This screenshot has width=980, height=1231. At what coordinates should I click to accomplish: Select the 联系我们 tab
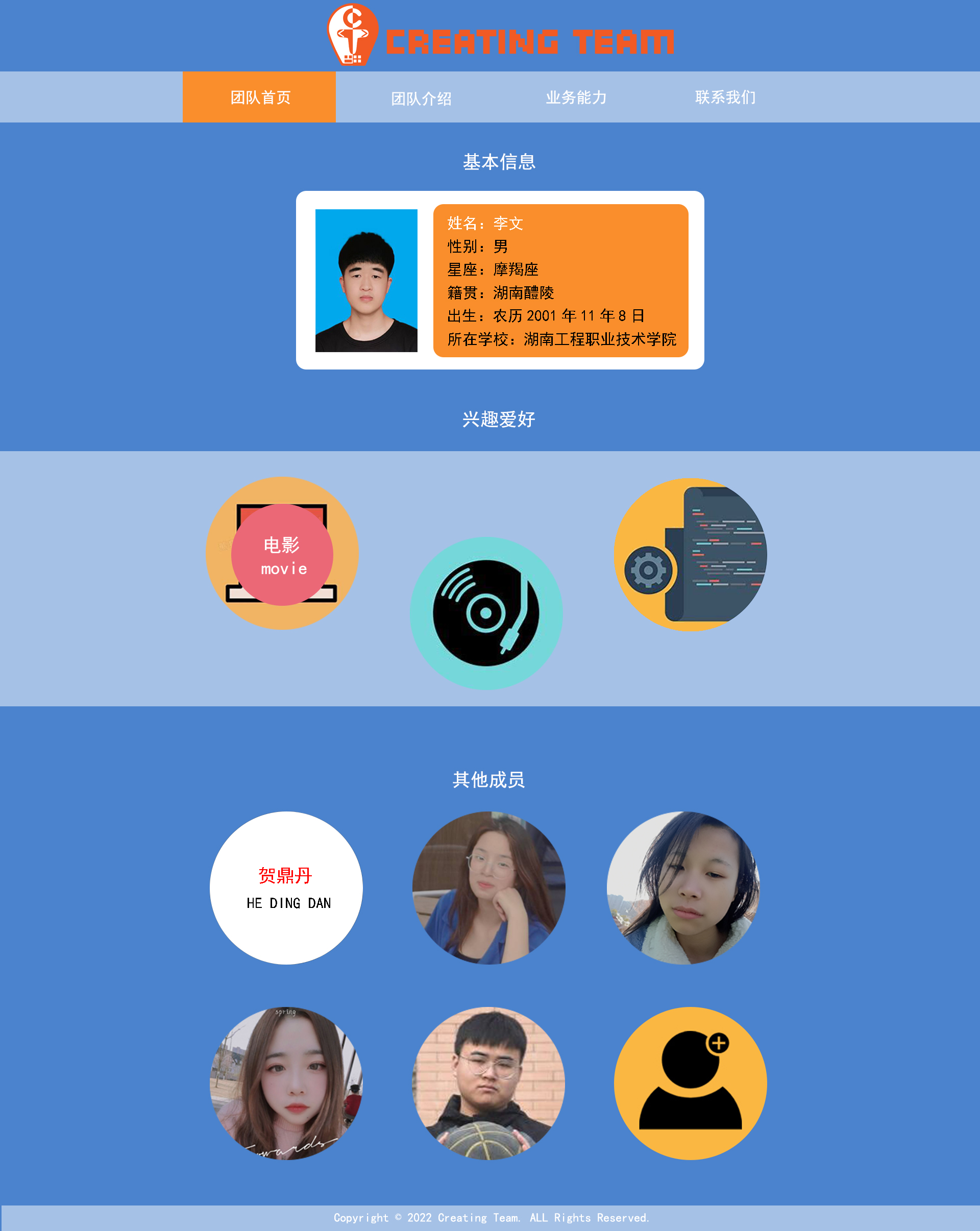pyautogui.click(x=725, y=97)
